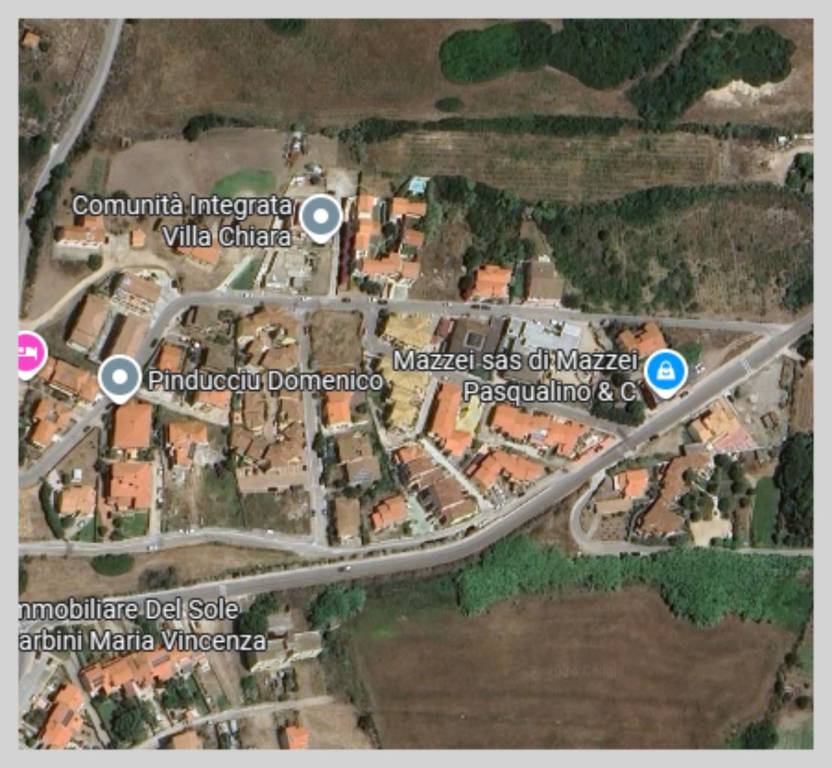Open the pink hotel marker

(x=30, y=352)
